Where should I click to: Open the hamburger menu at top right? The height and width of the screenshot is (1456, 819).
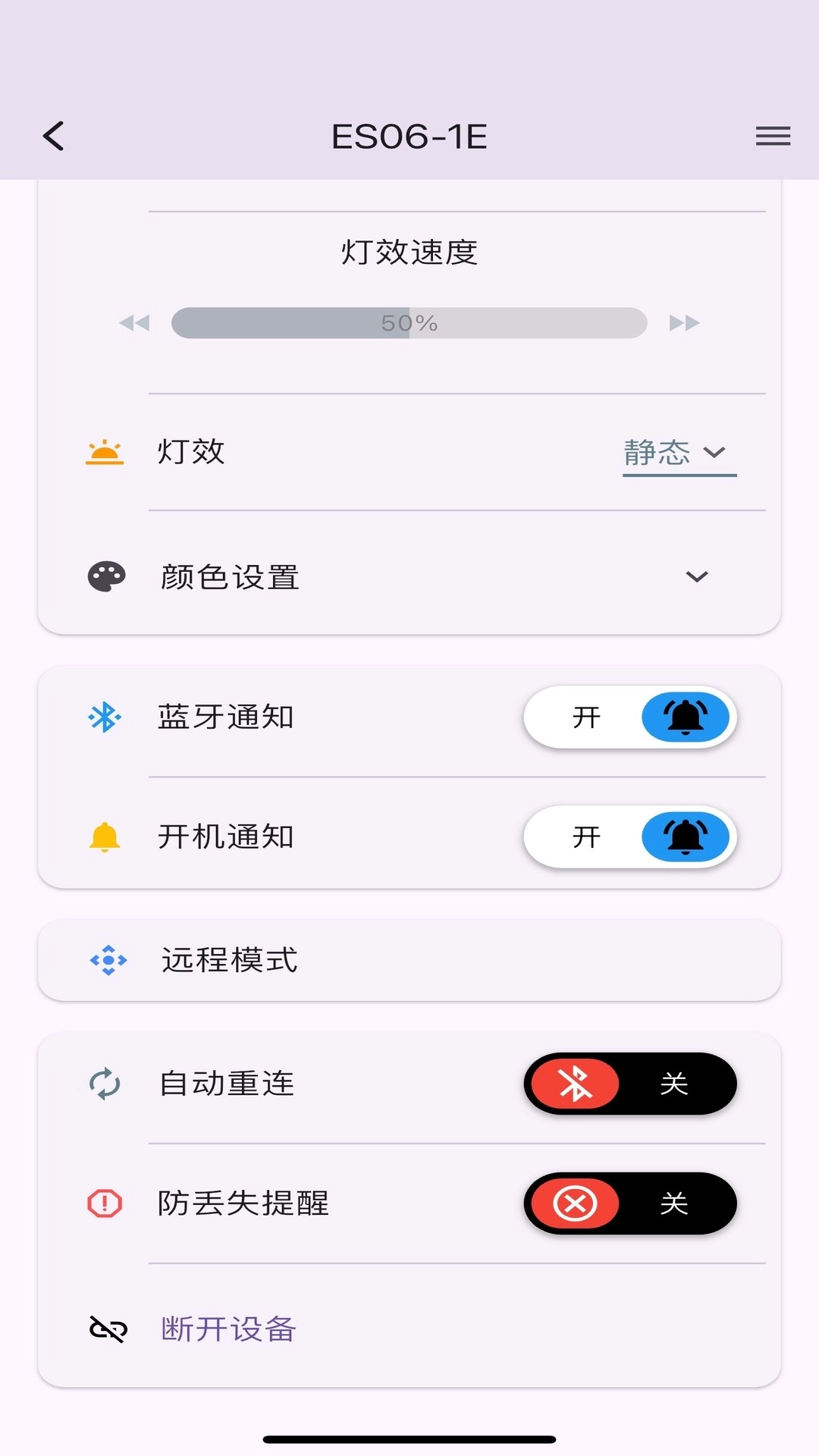point(772,136)
